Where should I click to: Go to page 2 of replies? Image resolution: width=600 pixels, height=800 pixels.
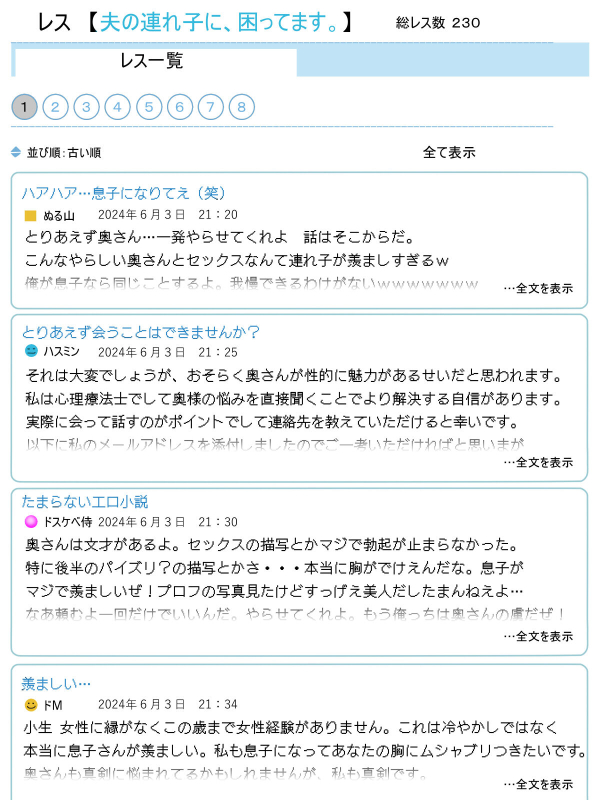click(x=55, y=107)
